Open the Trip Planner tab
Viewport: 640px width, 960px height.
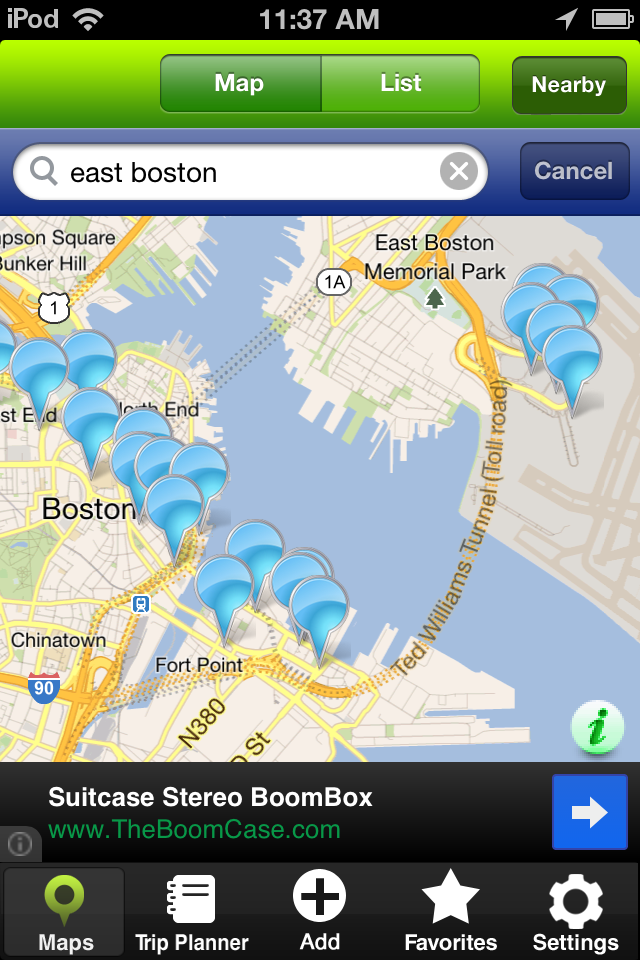pos(192,912)
